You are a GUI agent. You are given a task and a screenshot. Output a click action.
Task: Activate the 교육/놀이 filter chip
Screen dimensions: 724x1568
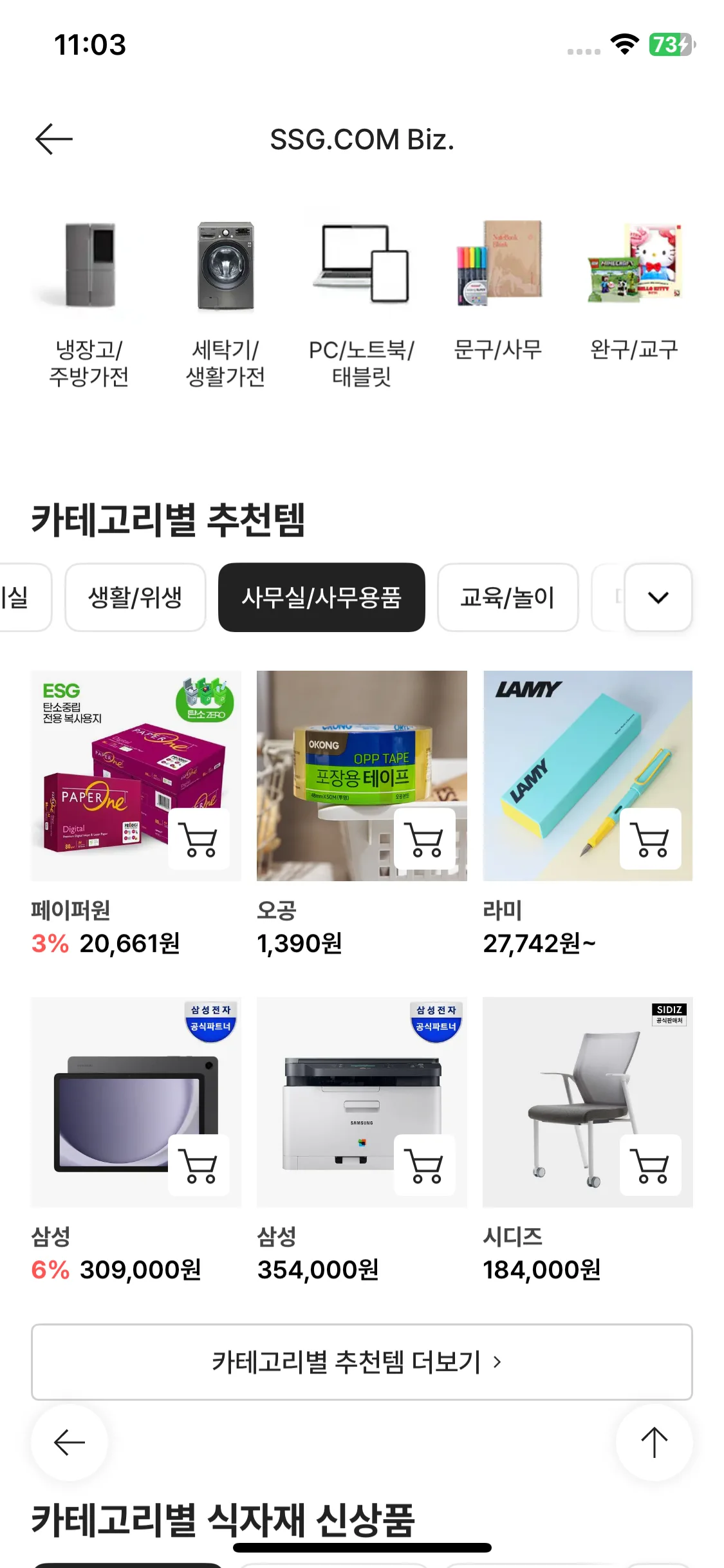click(507, 597)
